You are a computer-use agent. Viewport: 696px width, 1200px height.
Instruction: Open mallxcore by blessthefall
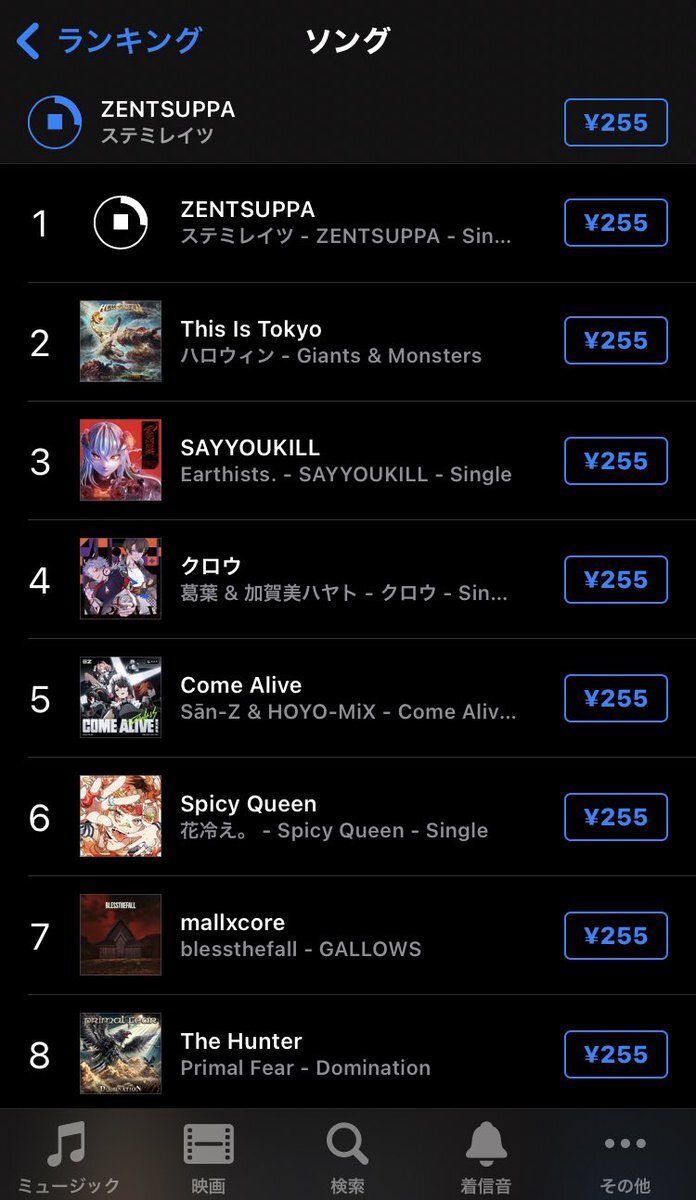pos(348,935)
